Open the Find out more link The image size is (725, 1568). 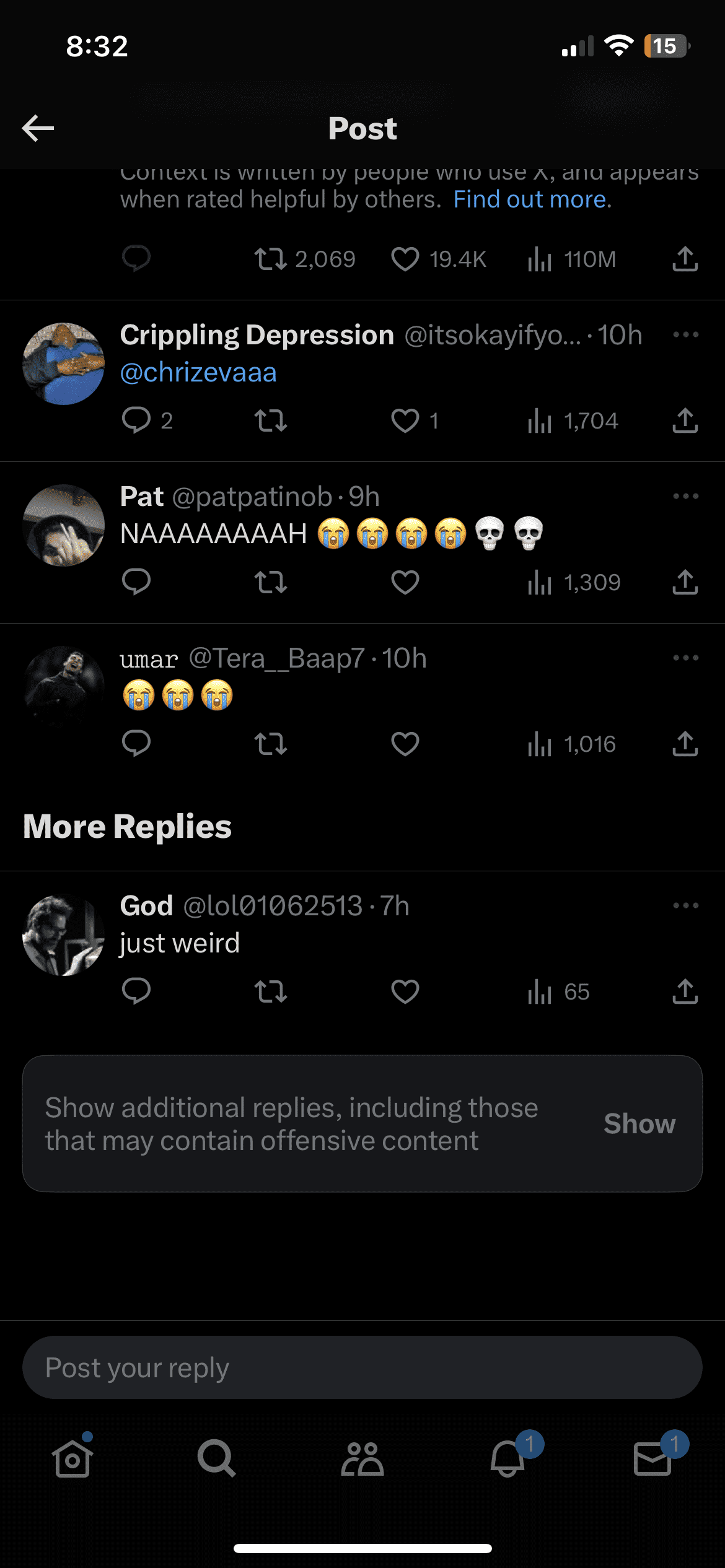(x=530, y=199)
